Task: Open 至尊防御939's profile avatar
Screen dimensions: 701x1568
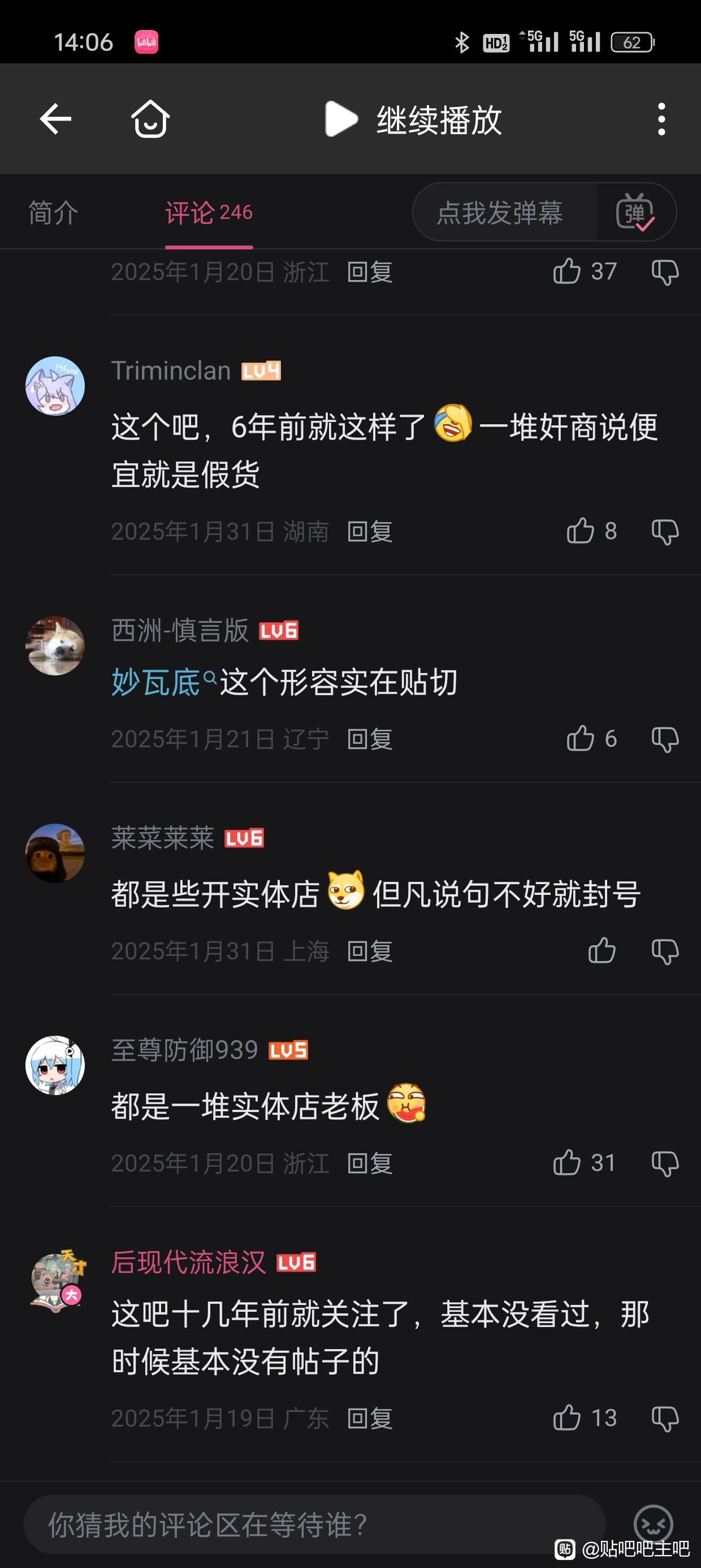Action: pyautogui.click(x=55, y=1066)
